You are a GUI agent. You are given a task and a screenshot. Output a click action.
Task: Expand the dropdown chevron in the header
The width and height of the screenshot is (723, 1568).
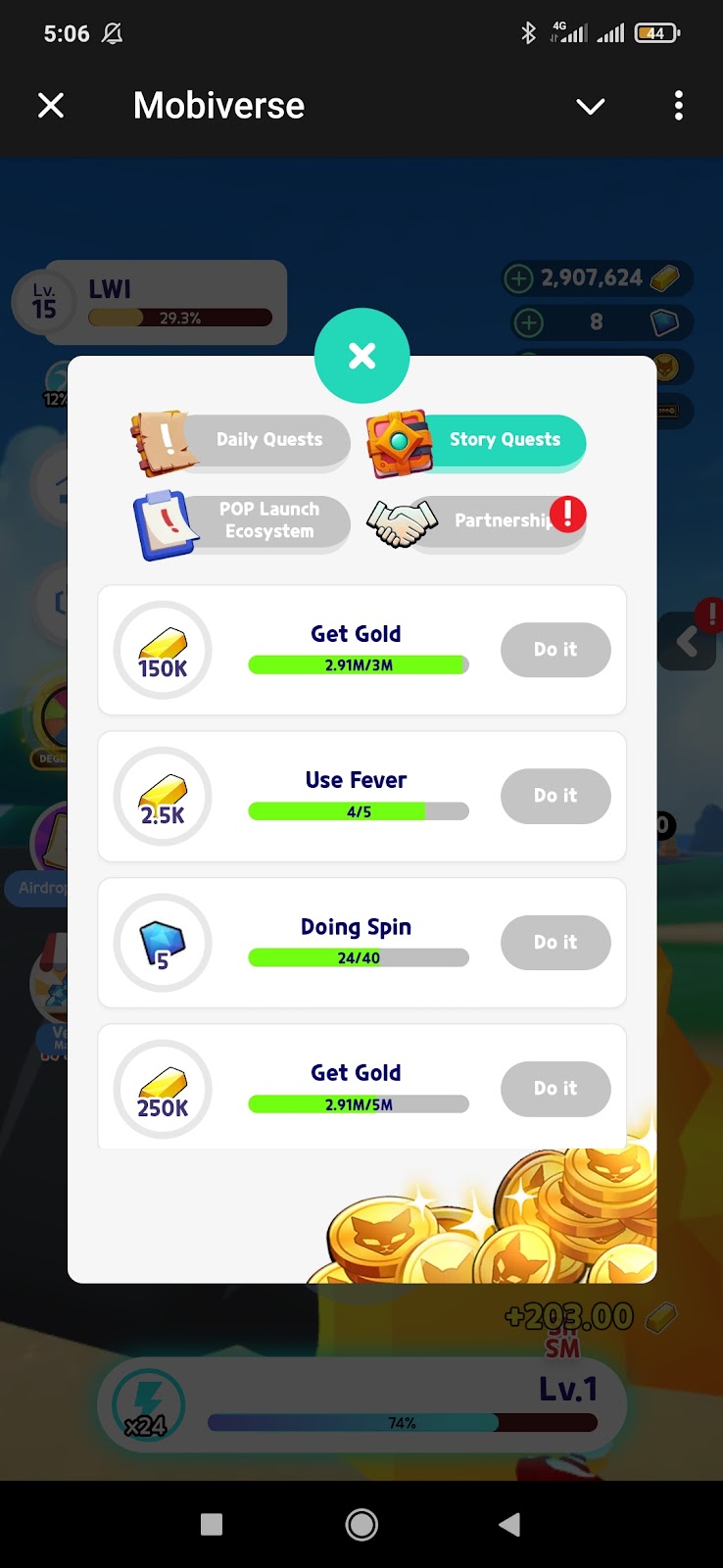tap(590, 106)
